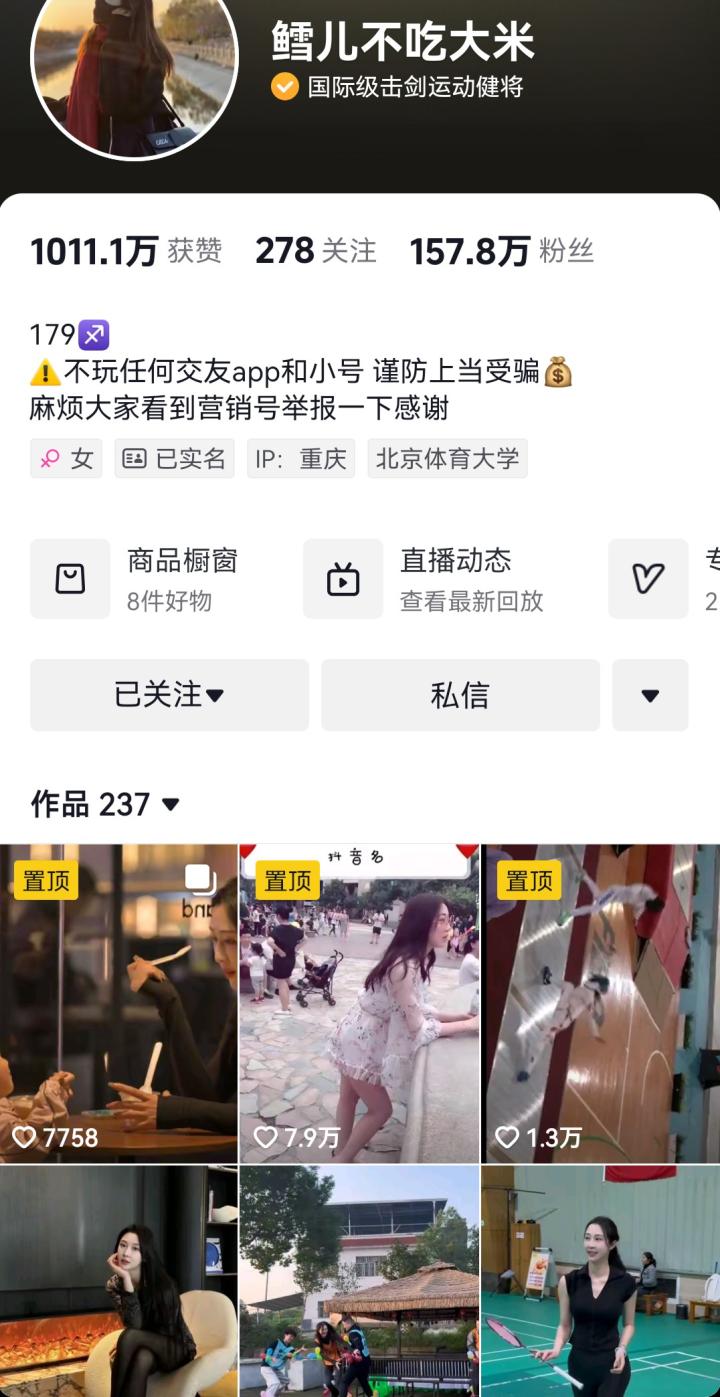View the 1011.1万 获赞 likes count
Viewport: 720px width, 1397px height.
pos(126,251)
